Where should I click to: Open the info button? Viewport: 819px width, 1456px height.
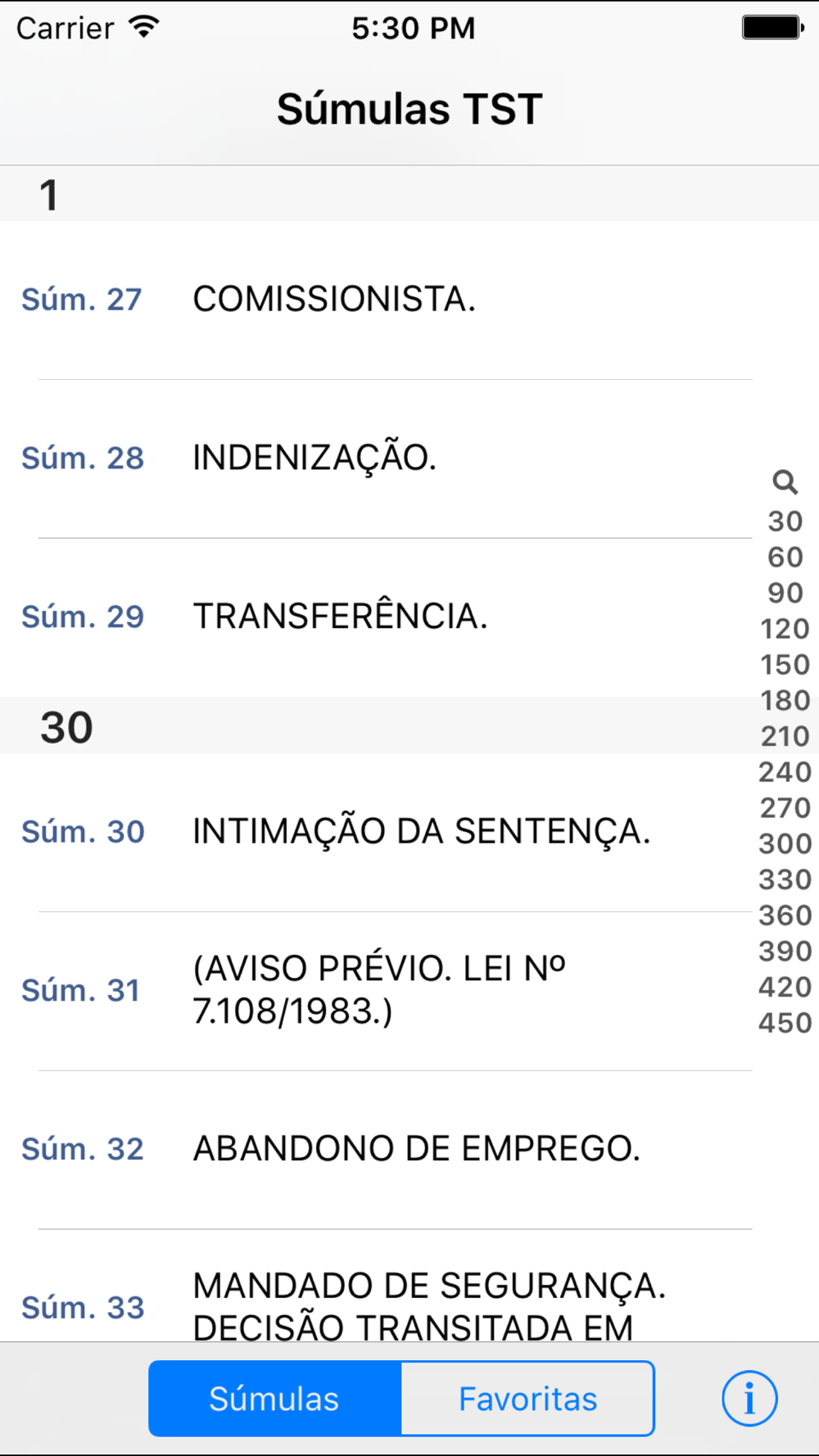click(749, 1399)
